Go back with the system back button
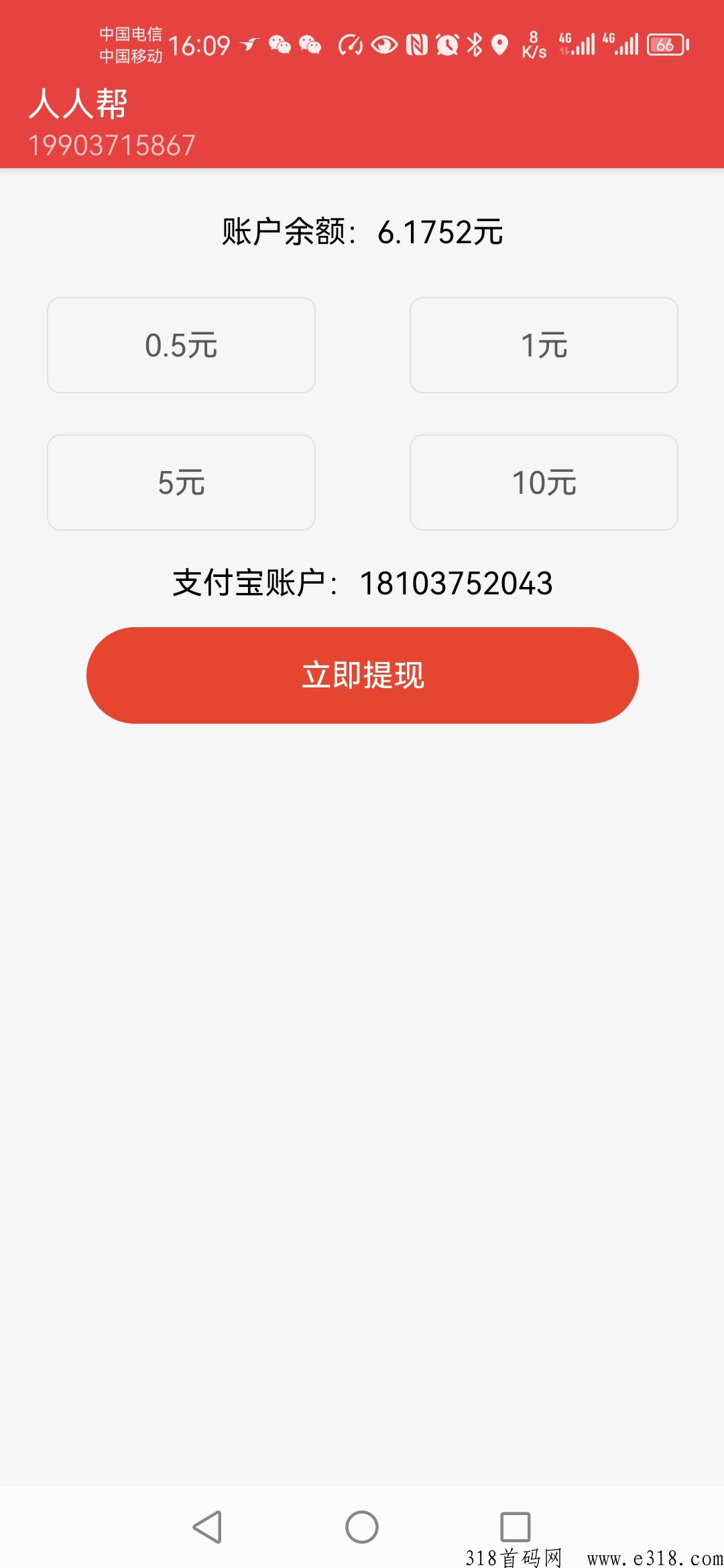Screen dimensions: 724x1568 pyautogui.click(x=207, y=1527)
